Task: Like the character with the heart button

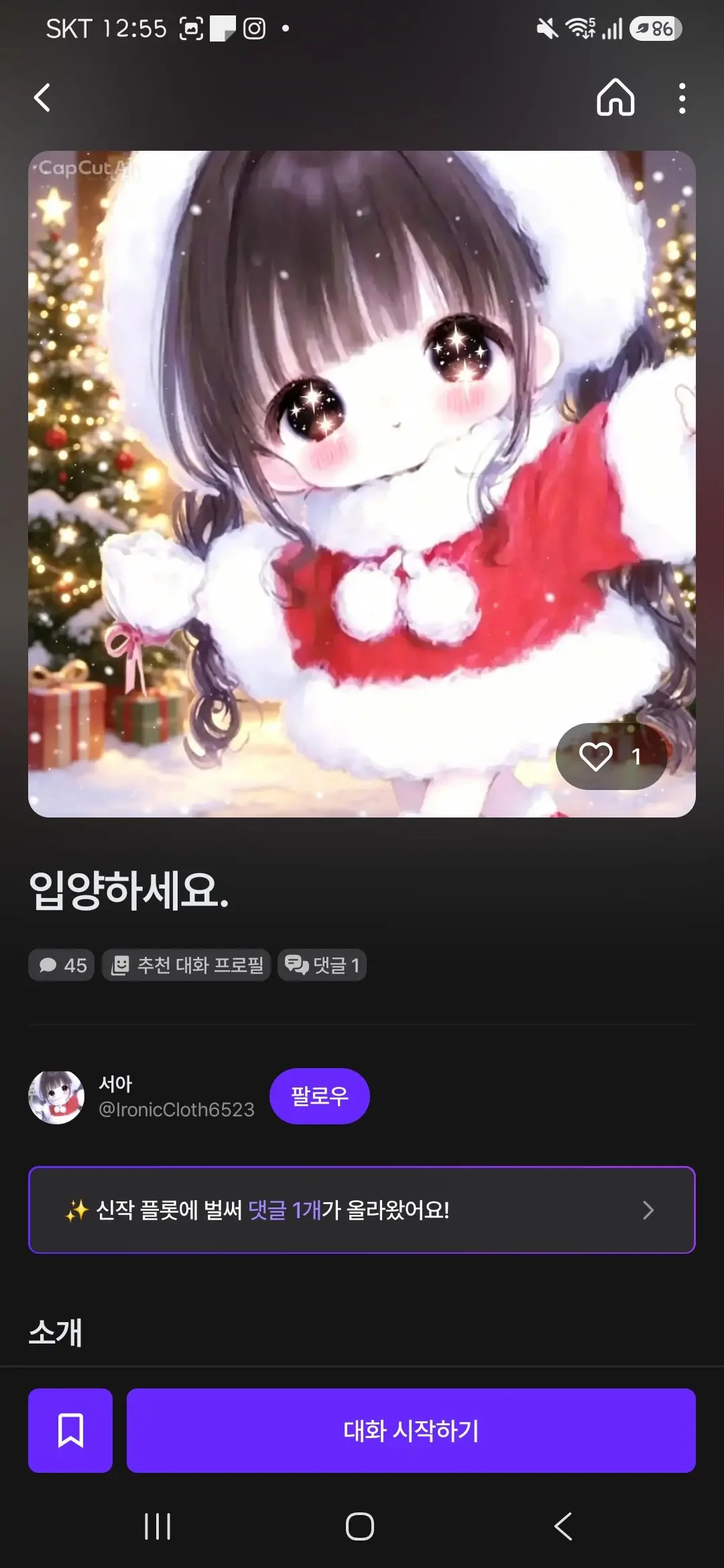Action: coord(611,757)
